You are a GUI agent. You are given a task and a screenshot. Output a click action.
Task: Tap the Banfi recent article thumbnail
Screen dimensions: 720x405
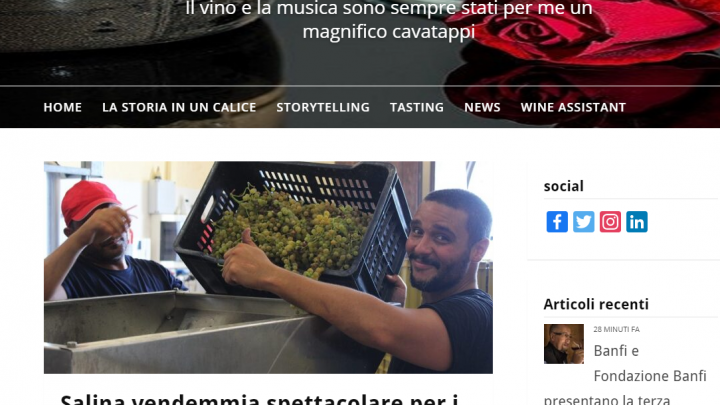pyautogui.click(x=563, y=344)
